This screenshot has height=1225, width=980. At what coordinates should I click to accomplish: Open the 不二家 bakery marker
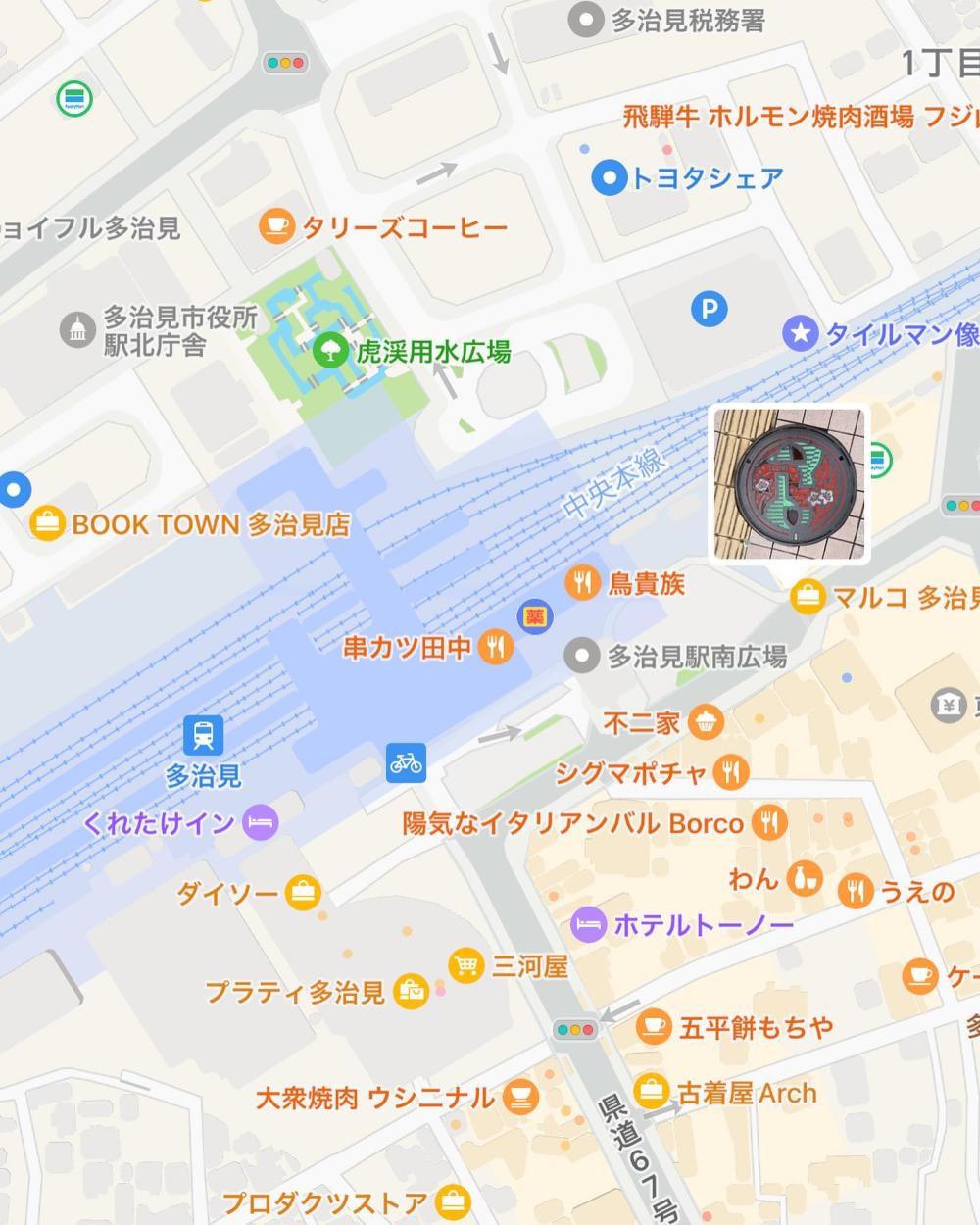click(706, 723)
